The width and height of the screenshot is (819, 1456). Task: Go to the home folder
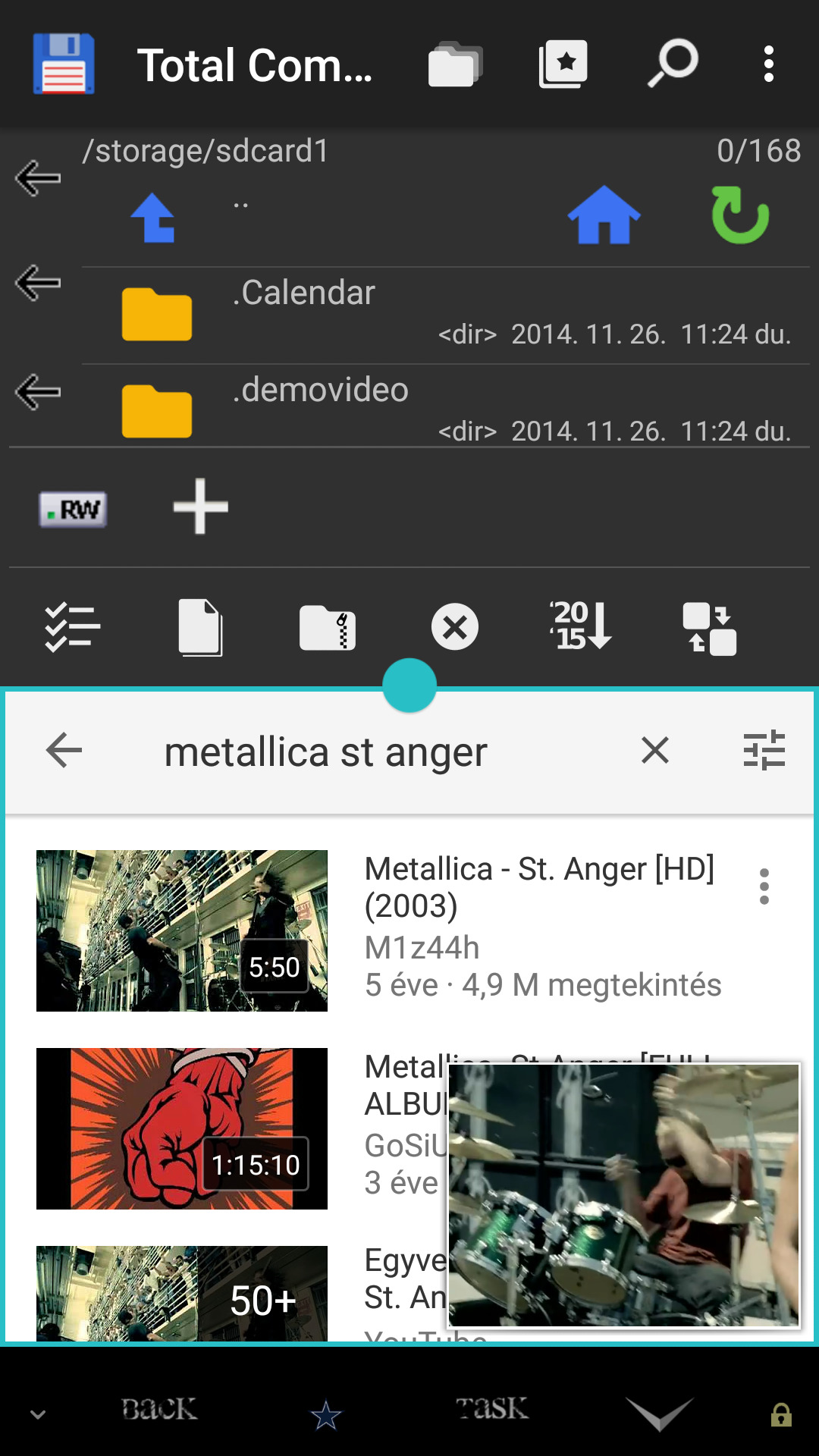point(604,215)
